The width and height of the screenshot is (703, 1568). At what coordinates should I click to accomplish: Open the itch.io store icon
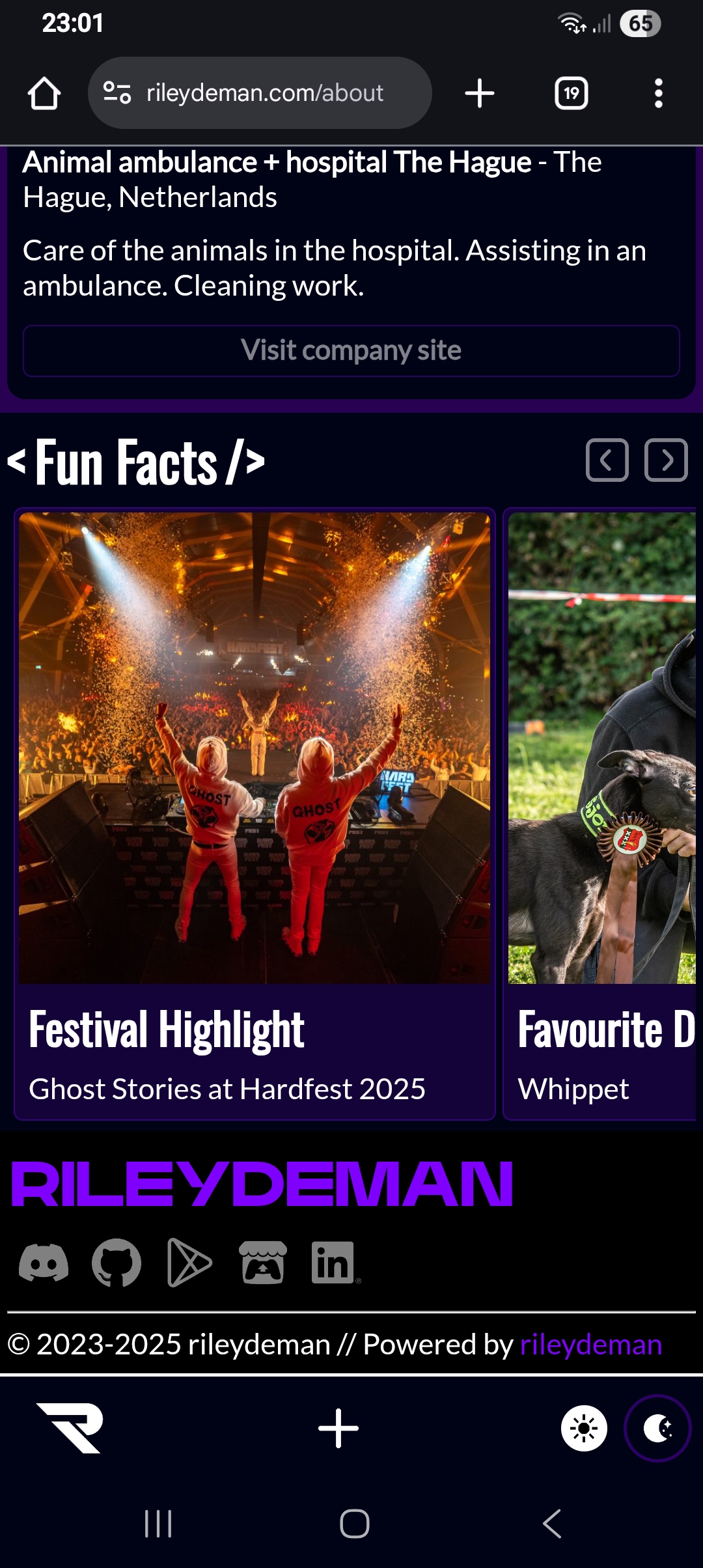263,1263
